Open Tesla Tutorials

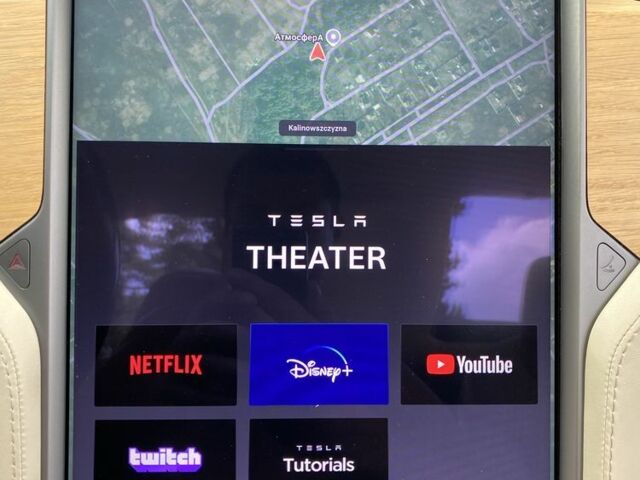[x=318, y=453]
